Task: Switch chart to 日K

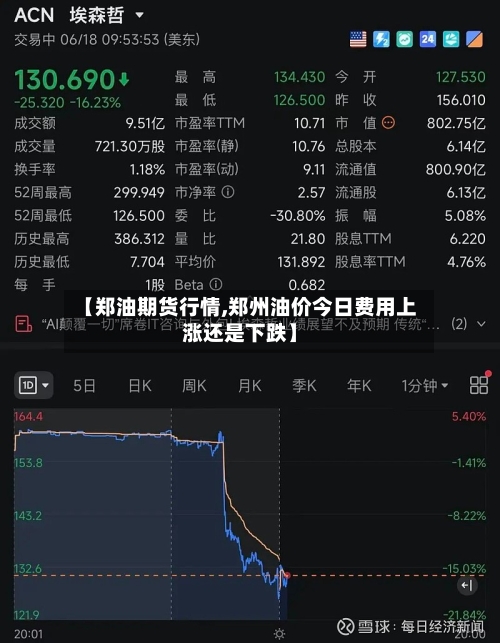Action: (139, 386)
